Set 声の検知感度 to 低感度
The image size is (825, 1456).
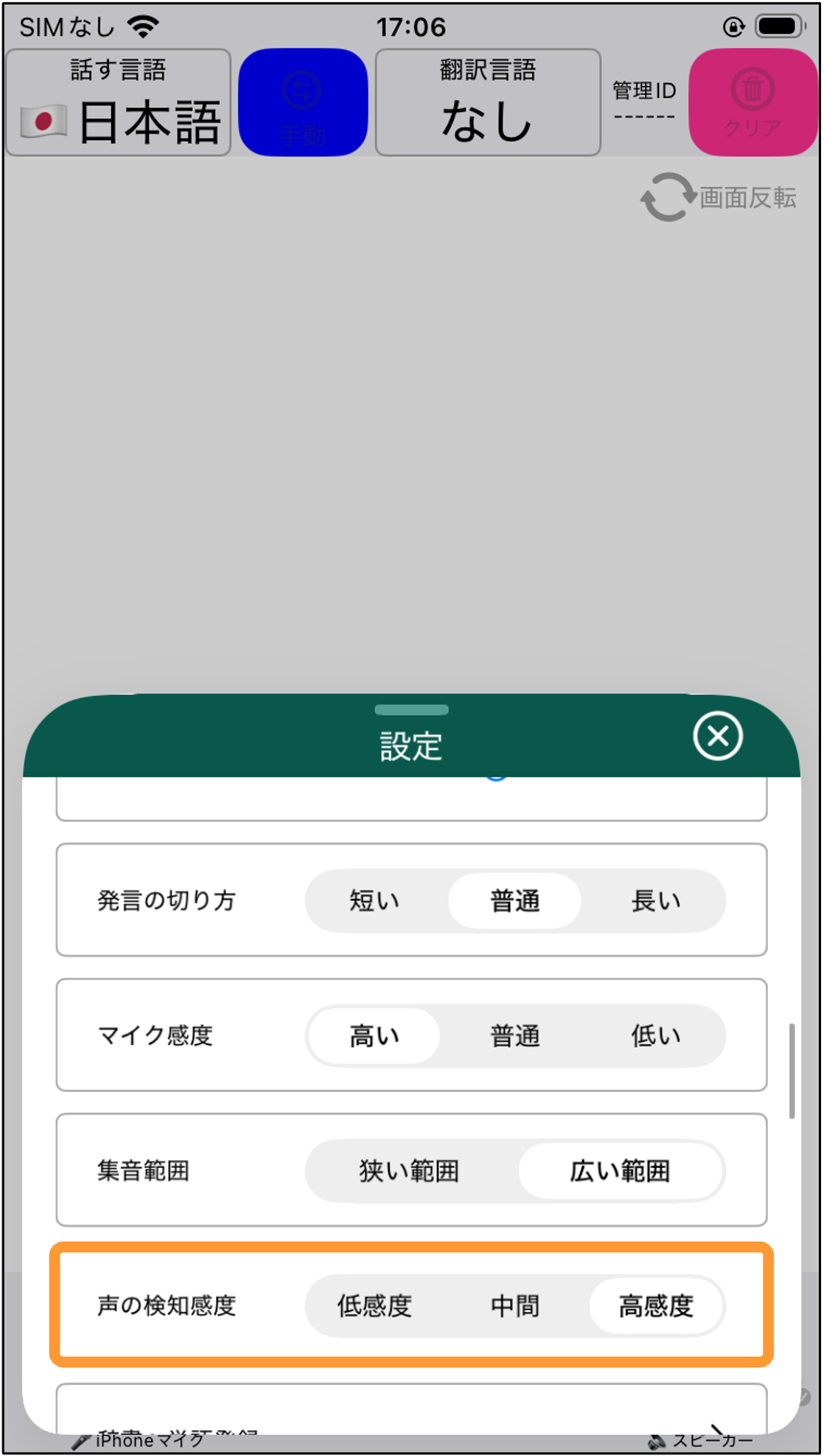(374, 1306)
